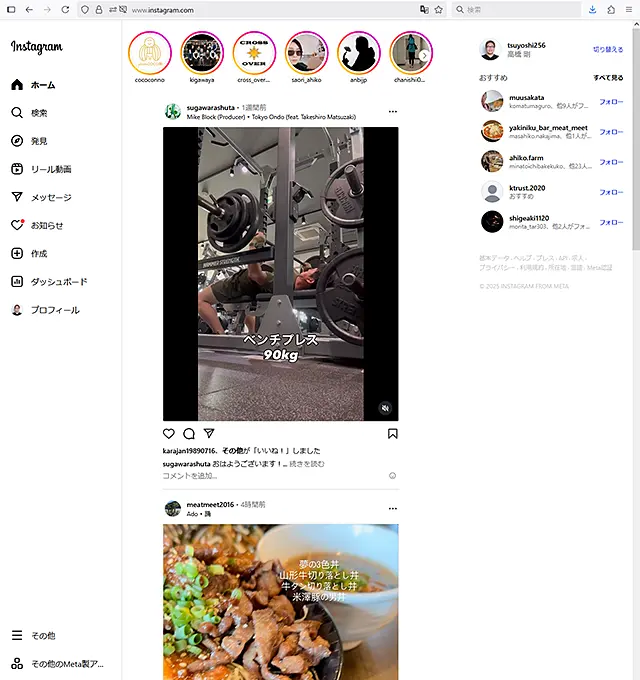View cococonno's story
The width and height of the screenshot is (640, 680).
click(x=149, y=52)
